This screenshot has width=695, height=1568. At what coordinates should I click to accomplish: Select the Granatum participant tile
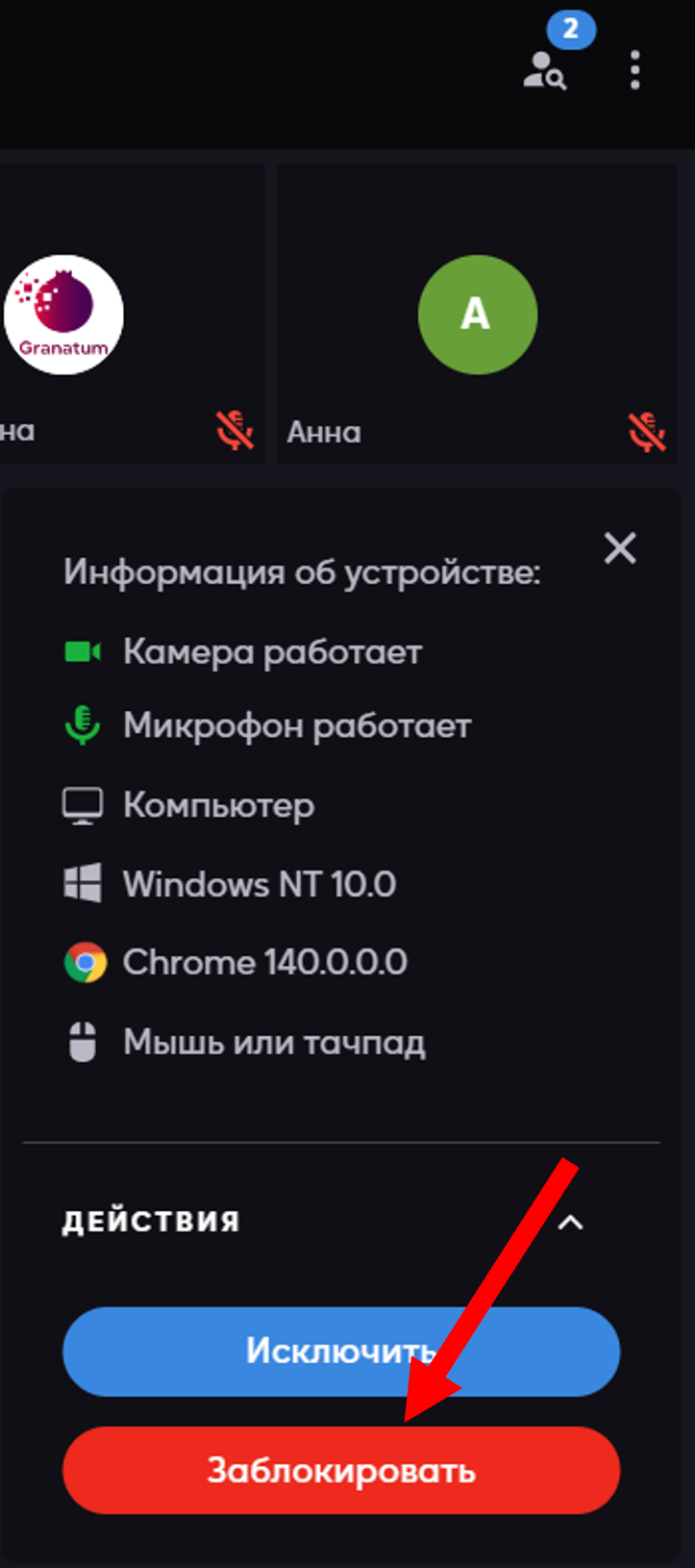tap(131, 314)
